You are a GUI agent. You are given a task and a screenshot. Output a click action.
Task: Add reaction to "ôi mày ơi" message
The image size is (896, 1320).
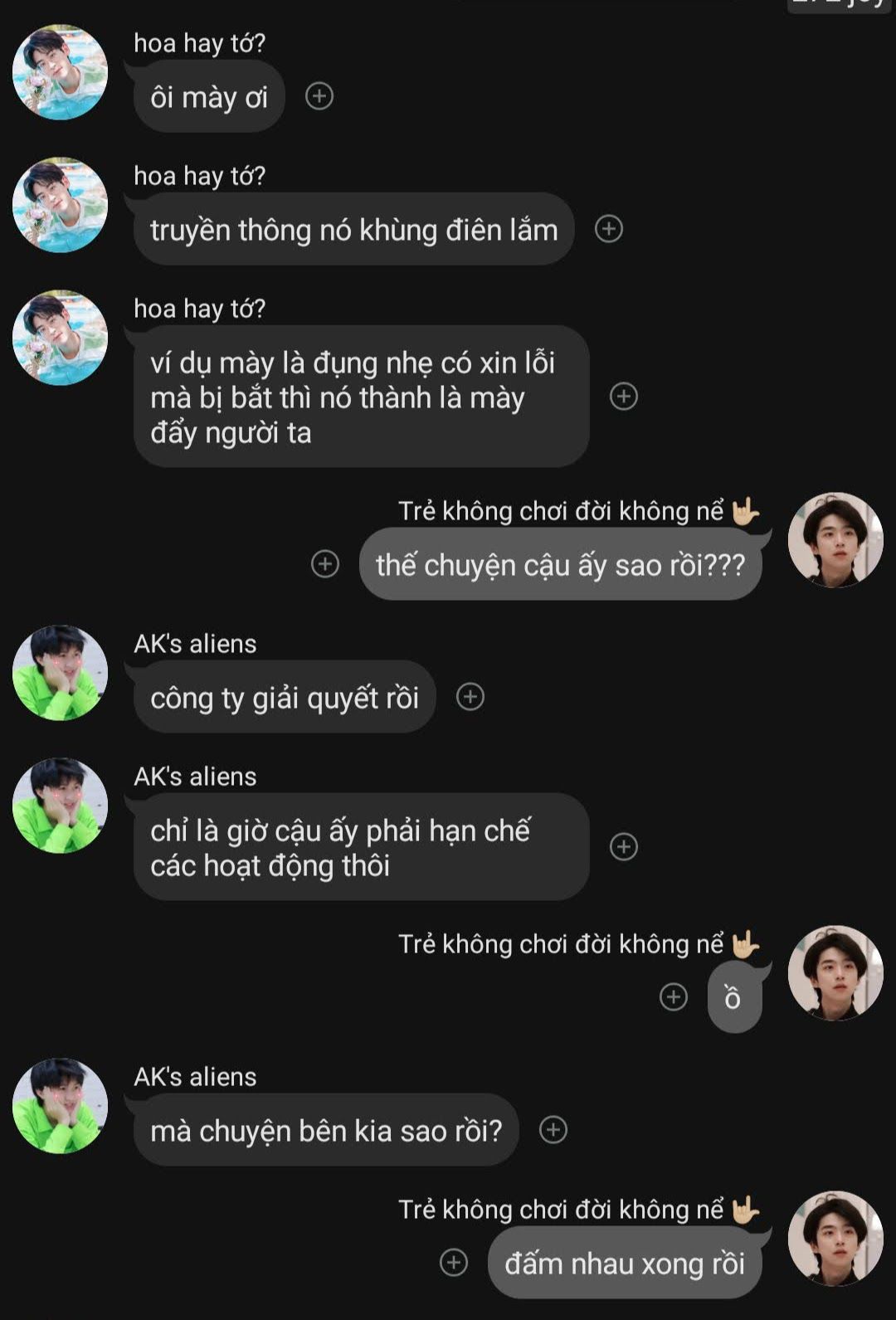coord(319,96)
